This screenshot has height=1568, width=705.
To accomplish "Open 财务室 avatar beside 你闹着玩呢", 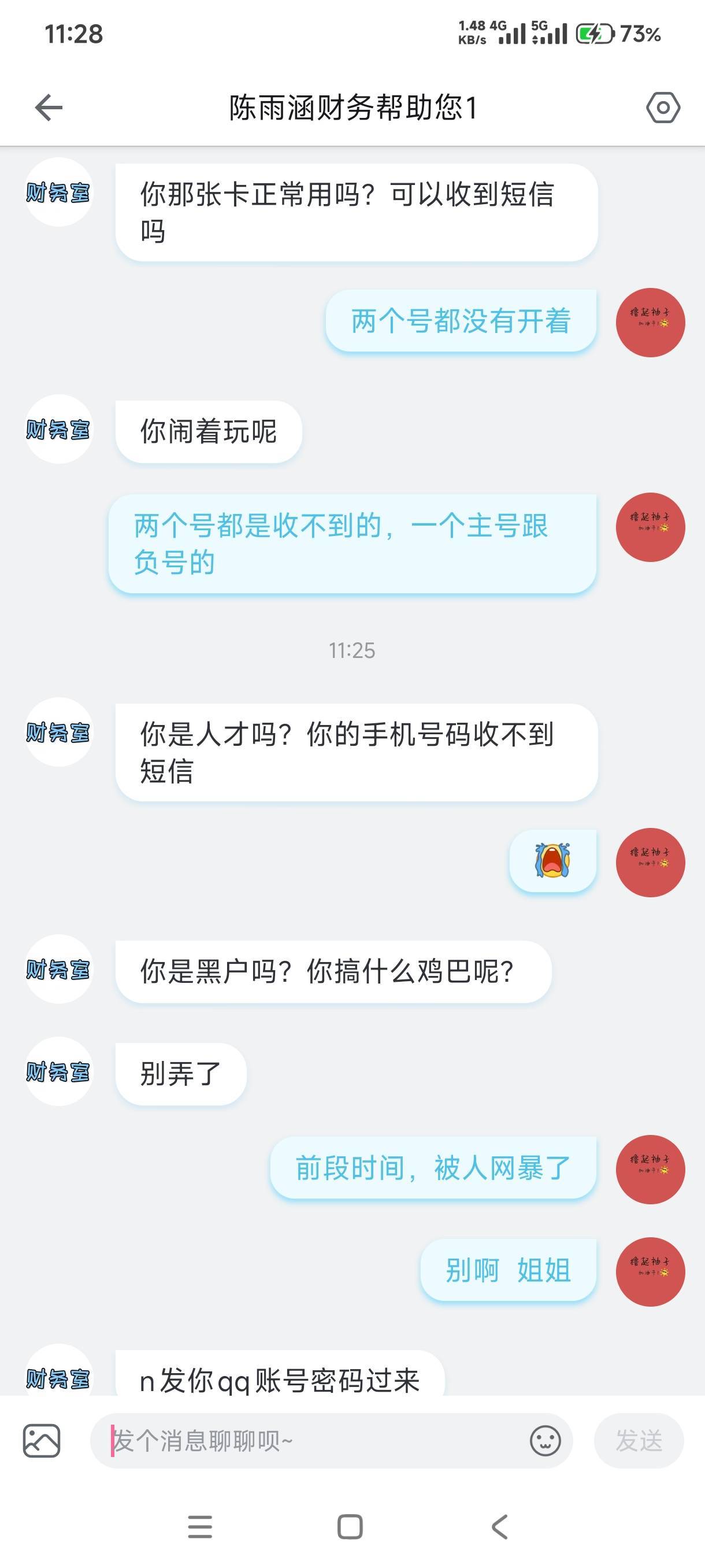I will click(x=58, y=429).
